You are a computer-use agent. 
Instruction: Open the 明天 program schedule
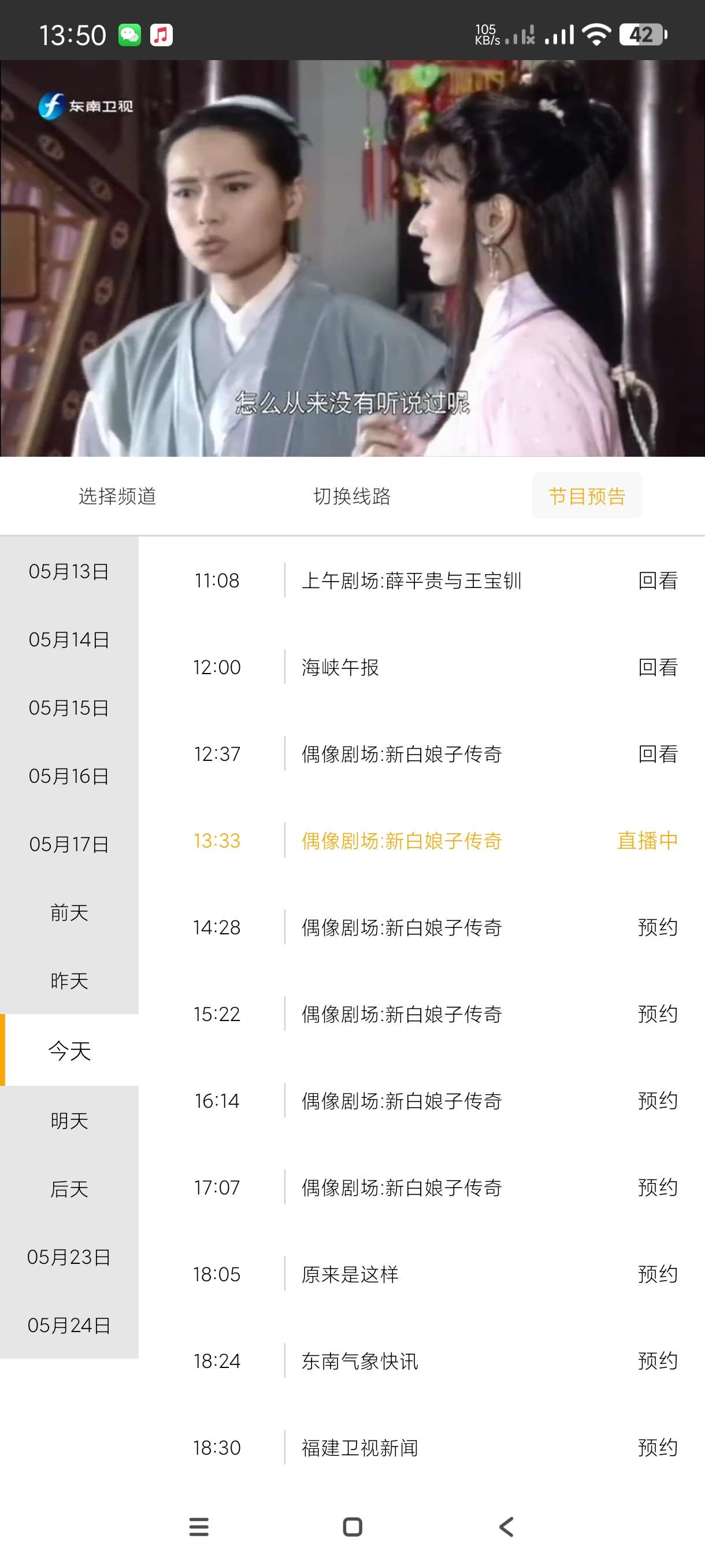point(69,1120)
